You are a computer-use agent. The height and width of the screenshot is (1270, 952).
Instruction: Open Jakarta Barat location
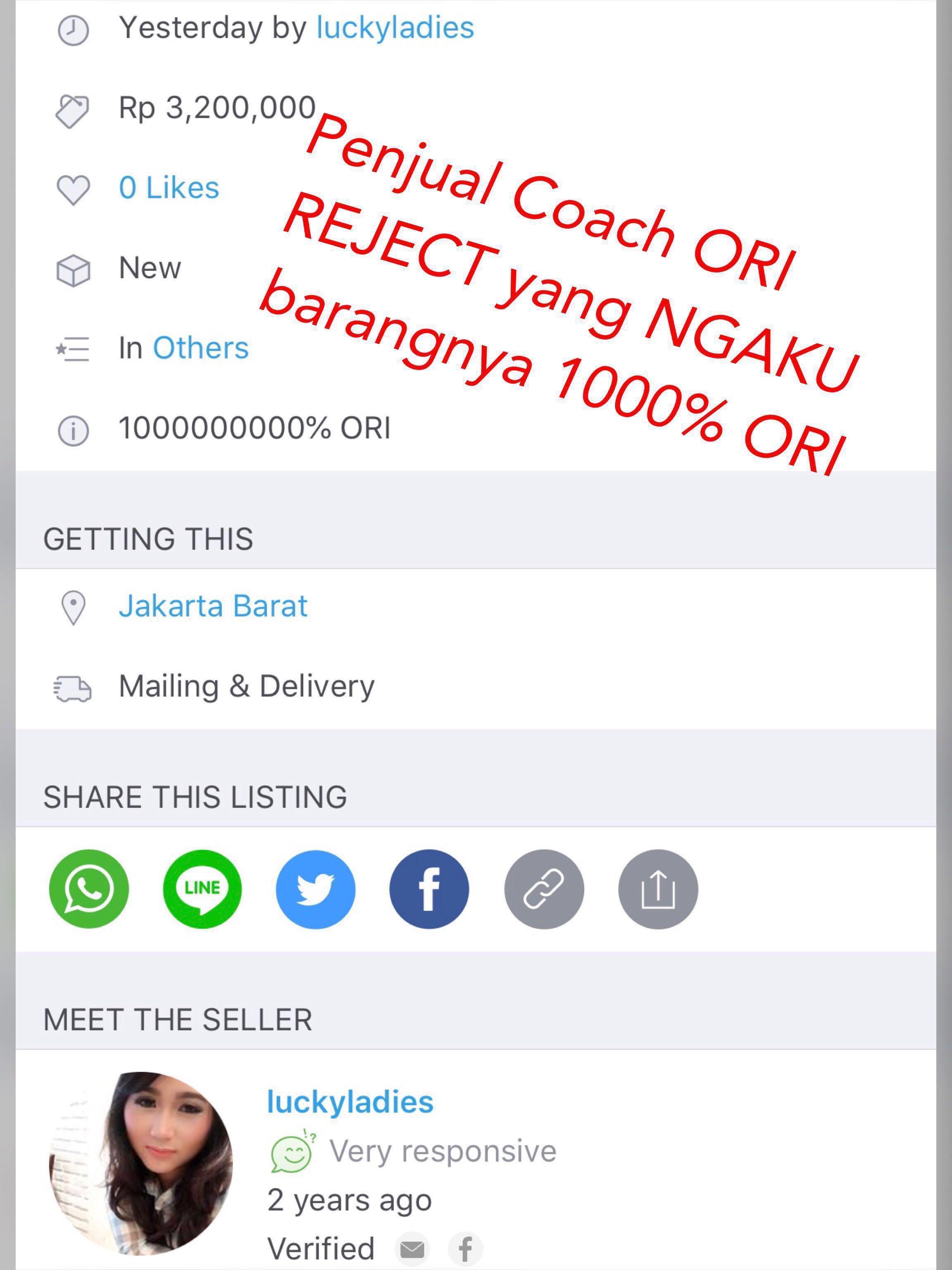click(213, 606)
